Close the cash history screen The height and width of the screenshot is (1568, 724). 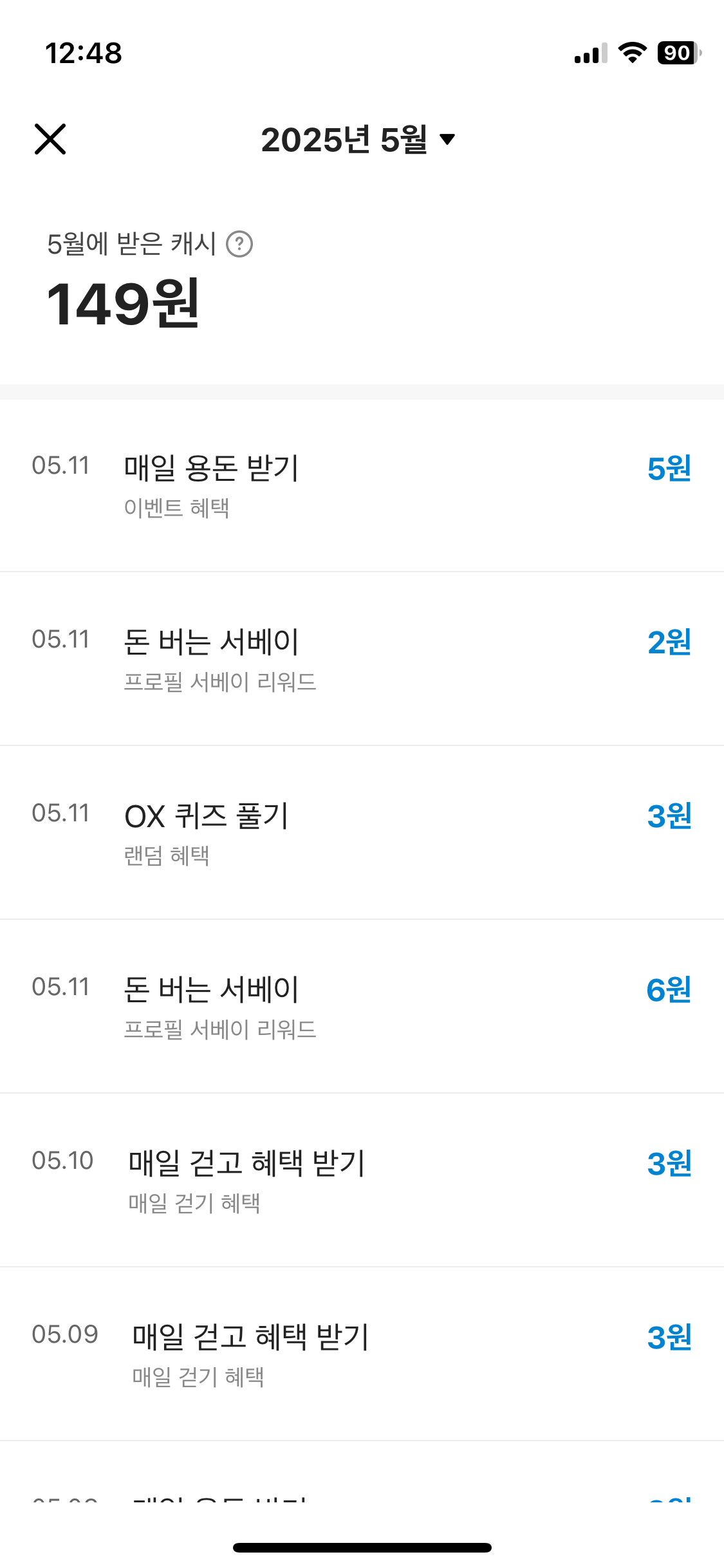point(50,140)
